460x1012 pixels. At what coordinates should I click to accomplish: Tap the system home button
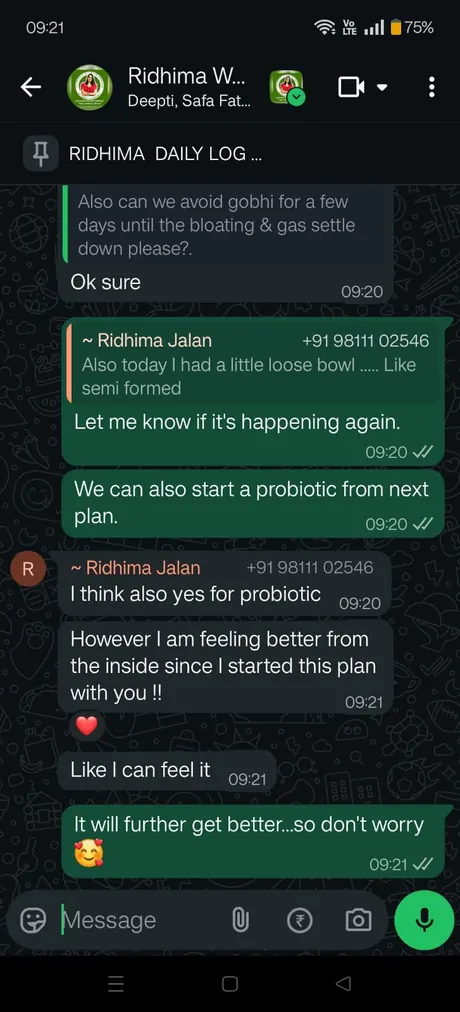coord(230,984)
